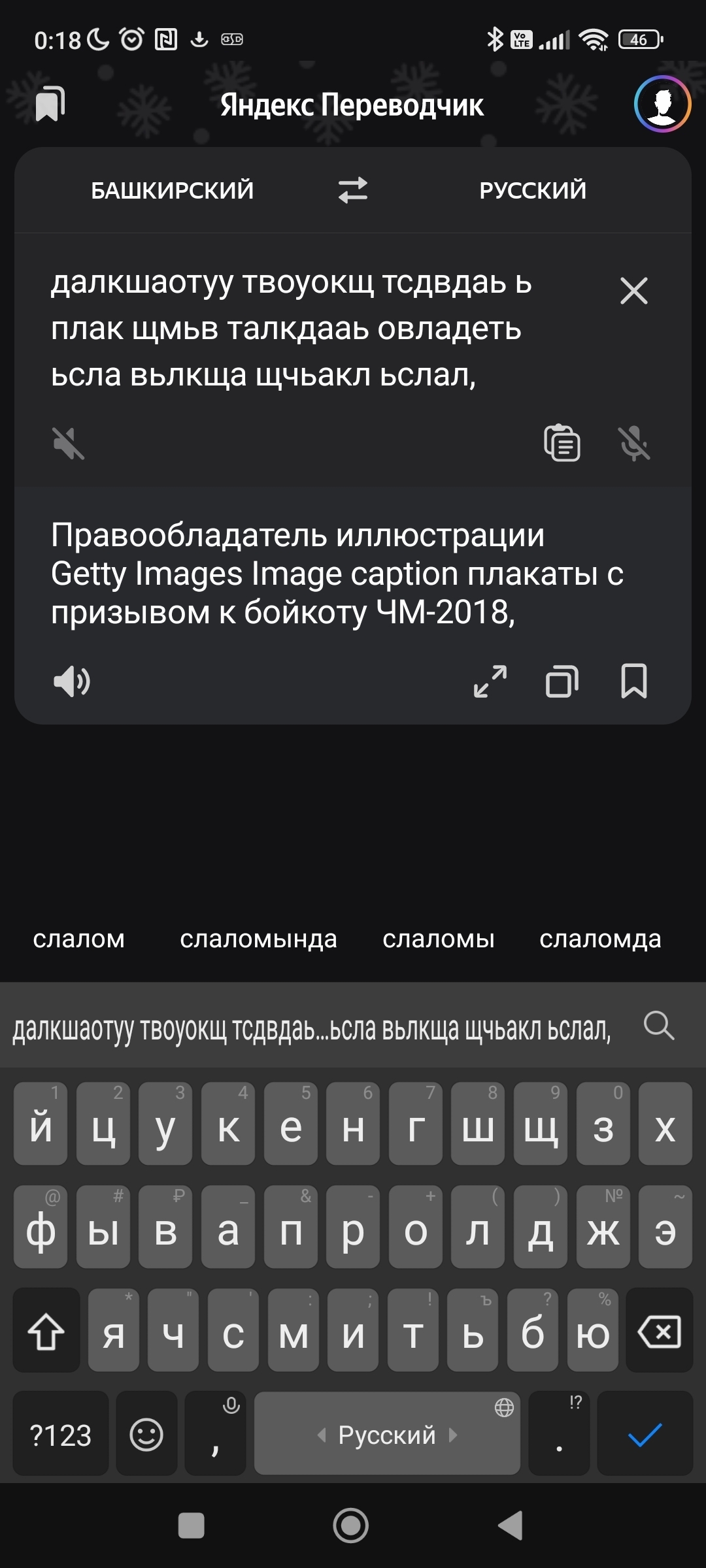Choose suggestion "слаломында"
This screenshot has height=1568, width=706.
coord(258,939)
